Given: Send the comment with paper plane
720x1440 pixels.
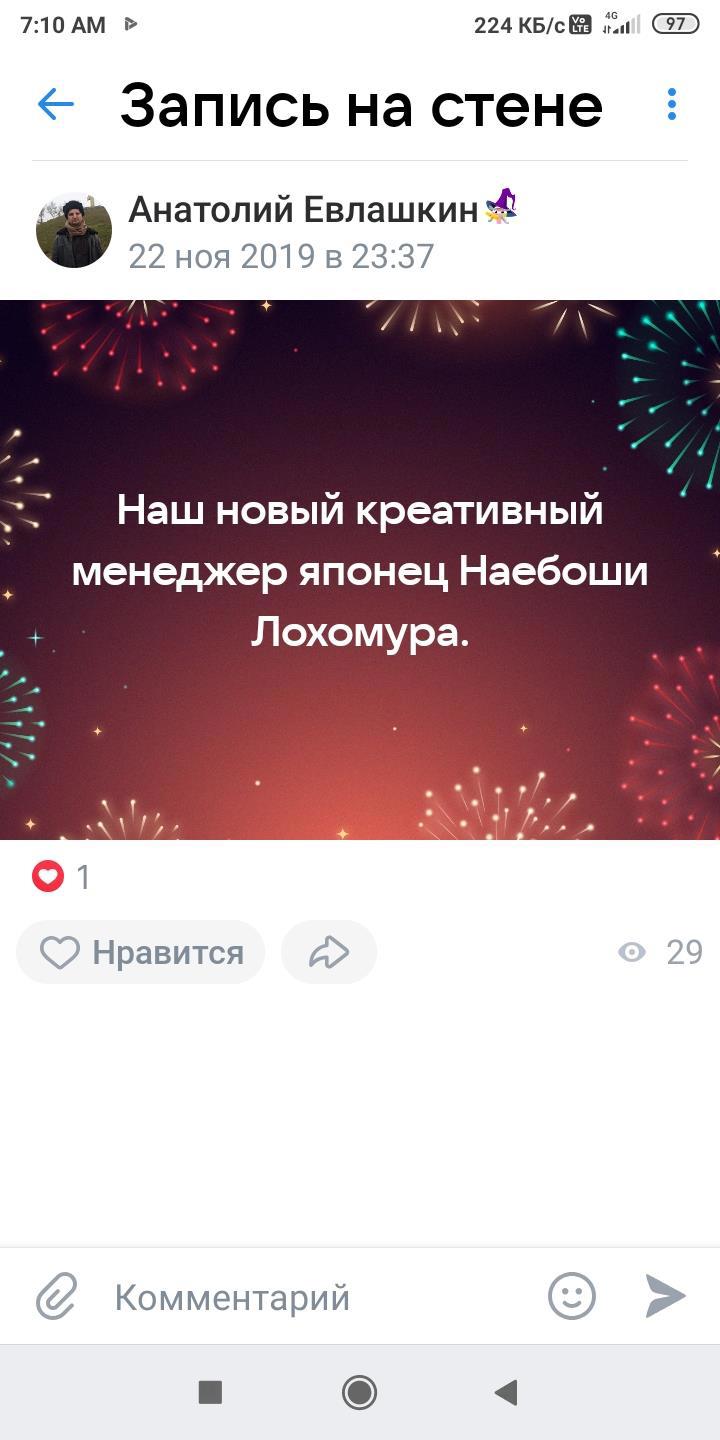Looking at the screenshot, I should pos(664,1297).
